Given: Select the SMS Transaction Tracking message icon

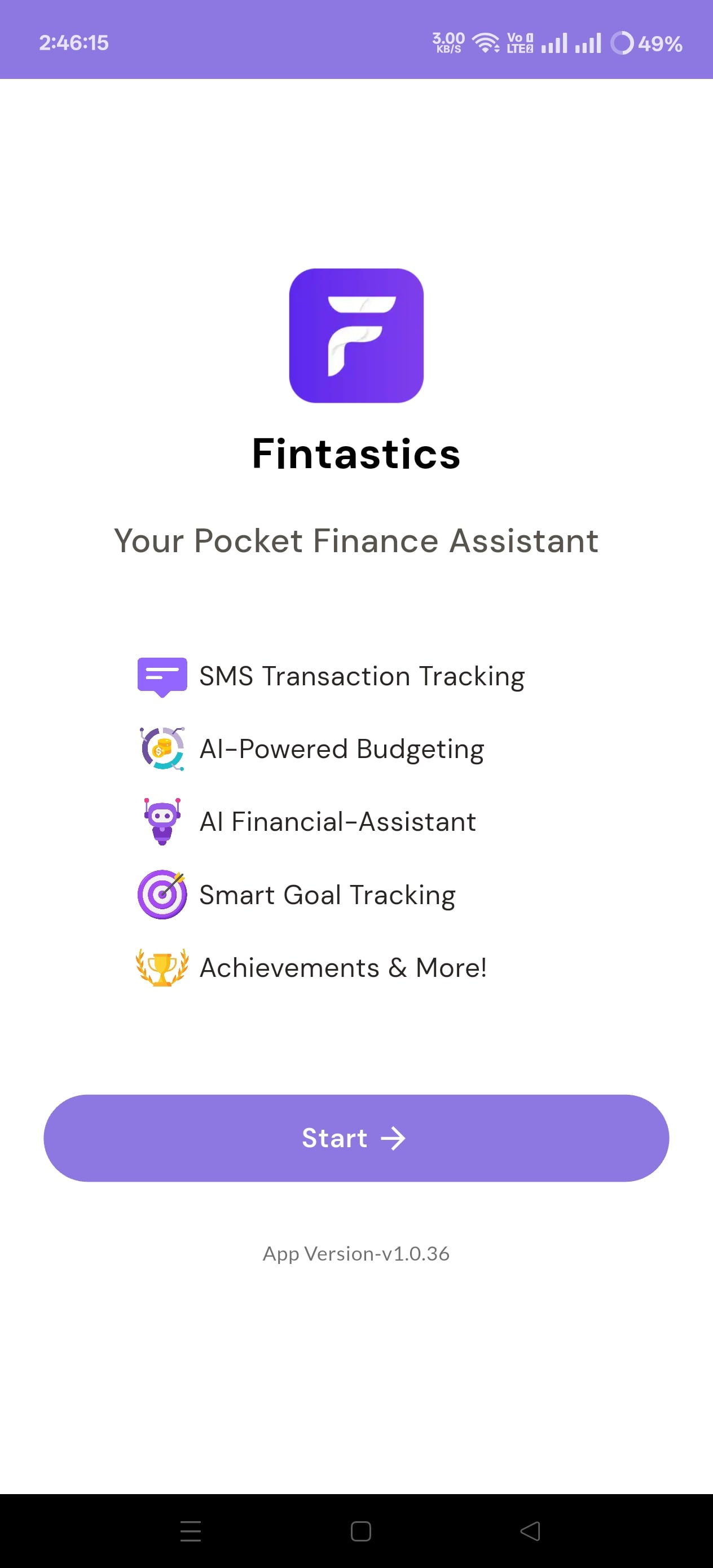Looking at the screenshot, I should [x=162, y=676].
